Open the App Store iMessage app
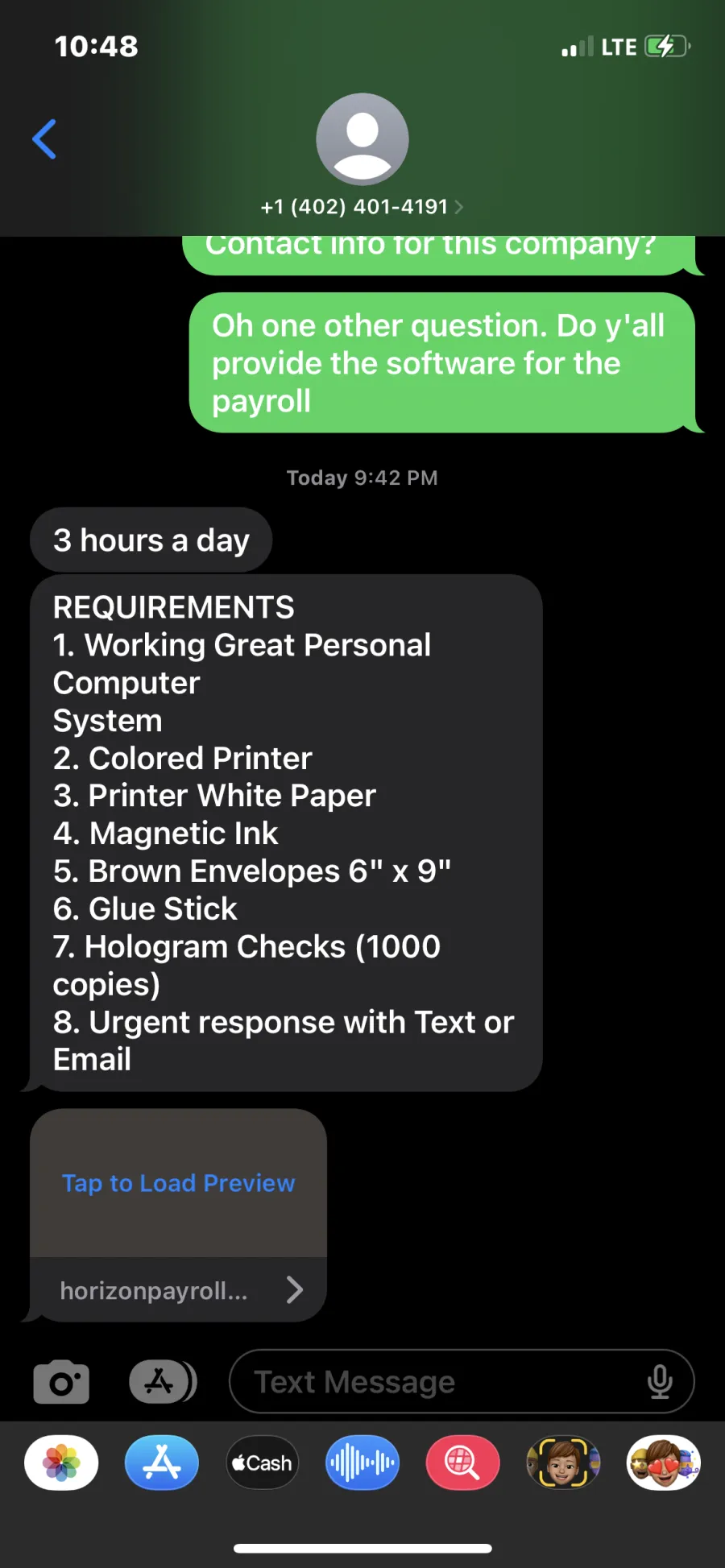This screenshot has height=1568, width=725. point(162,1463)
